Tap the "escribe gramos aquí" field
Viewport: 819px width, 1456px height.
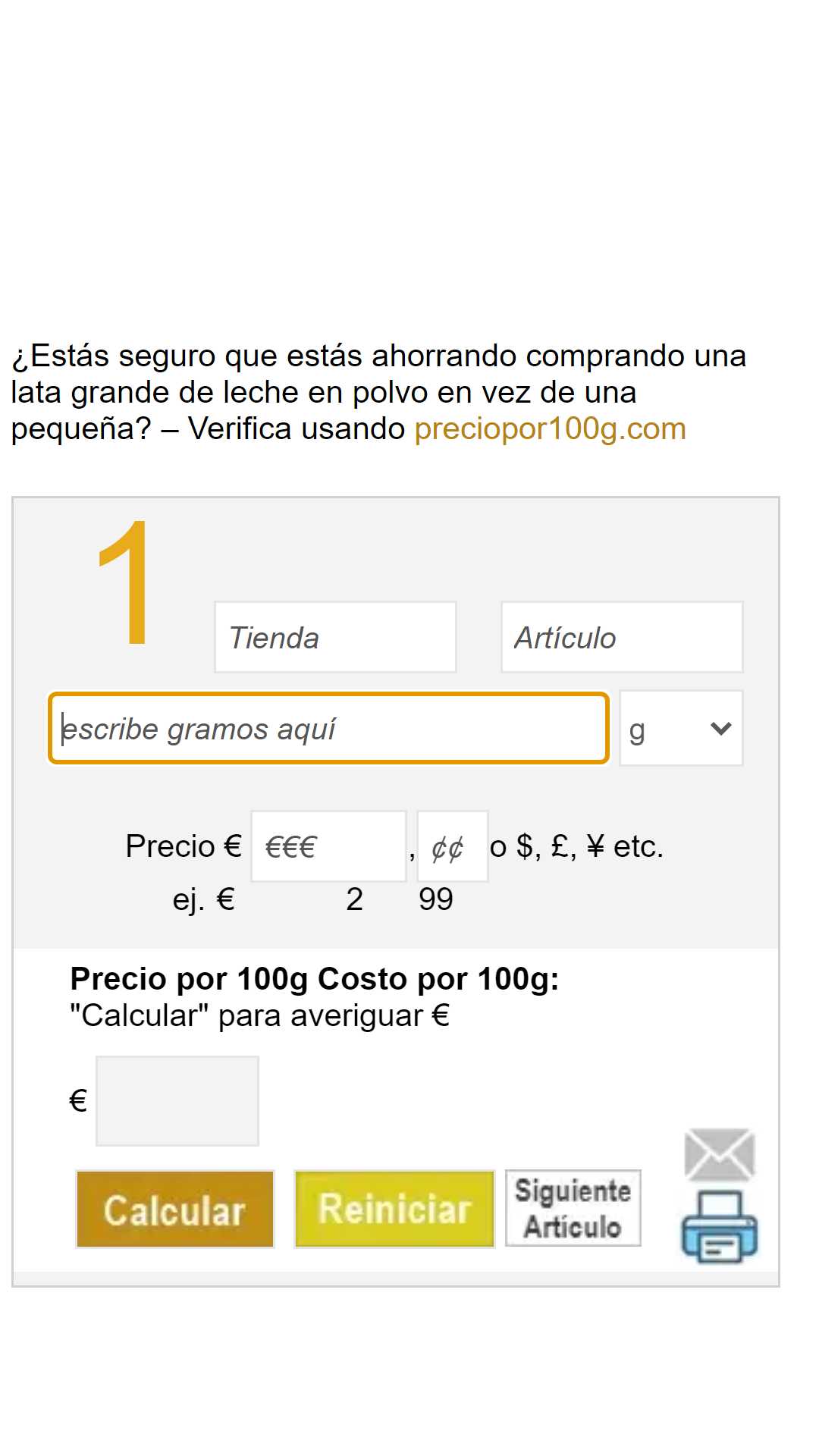pyautogui.click(x=328, y=728)
